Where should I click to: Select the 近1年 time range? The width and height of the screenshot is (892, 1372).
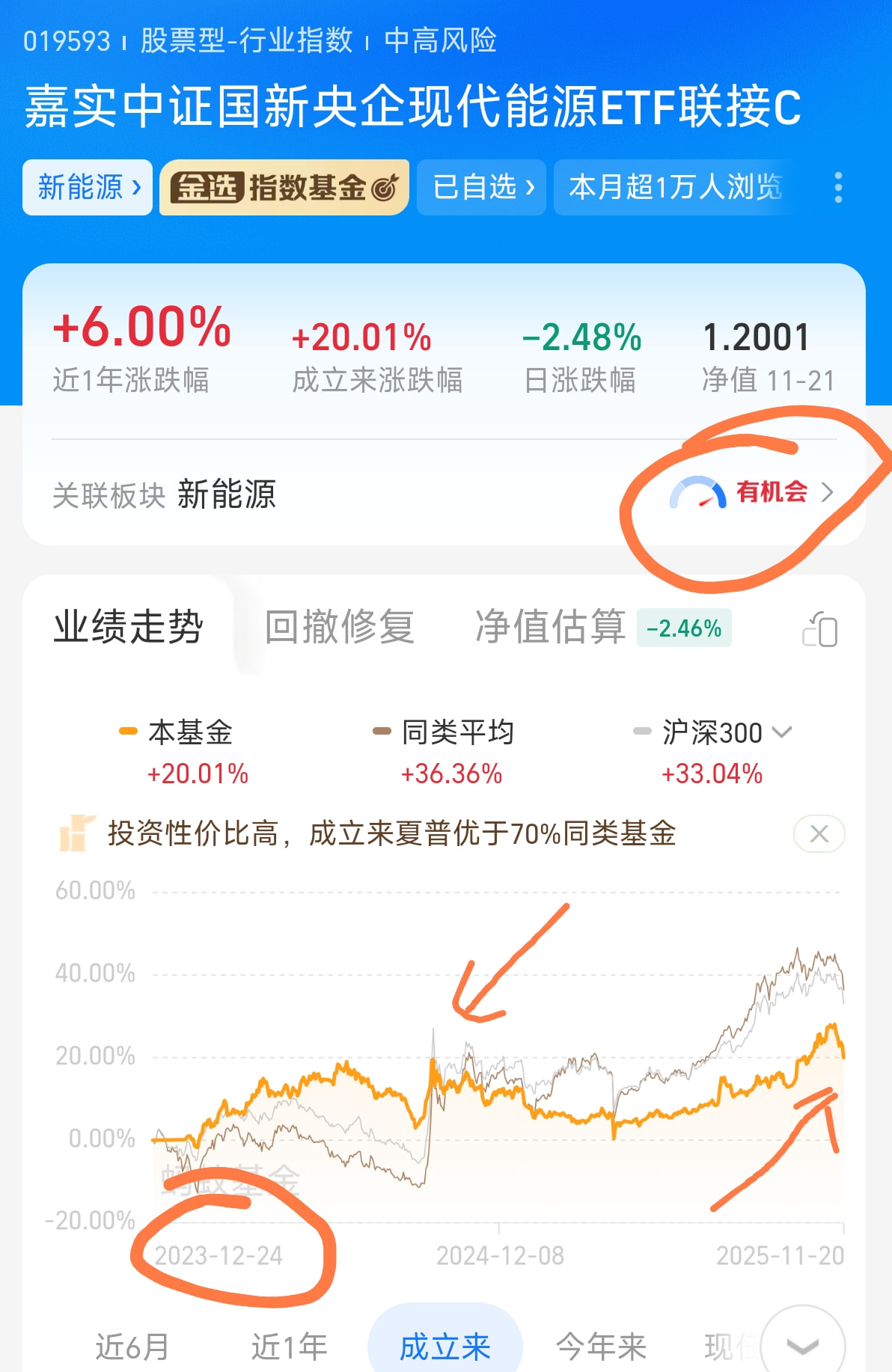[x=289, y=1347]
